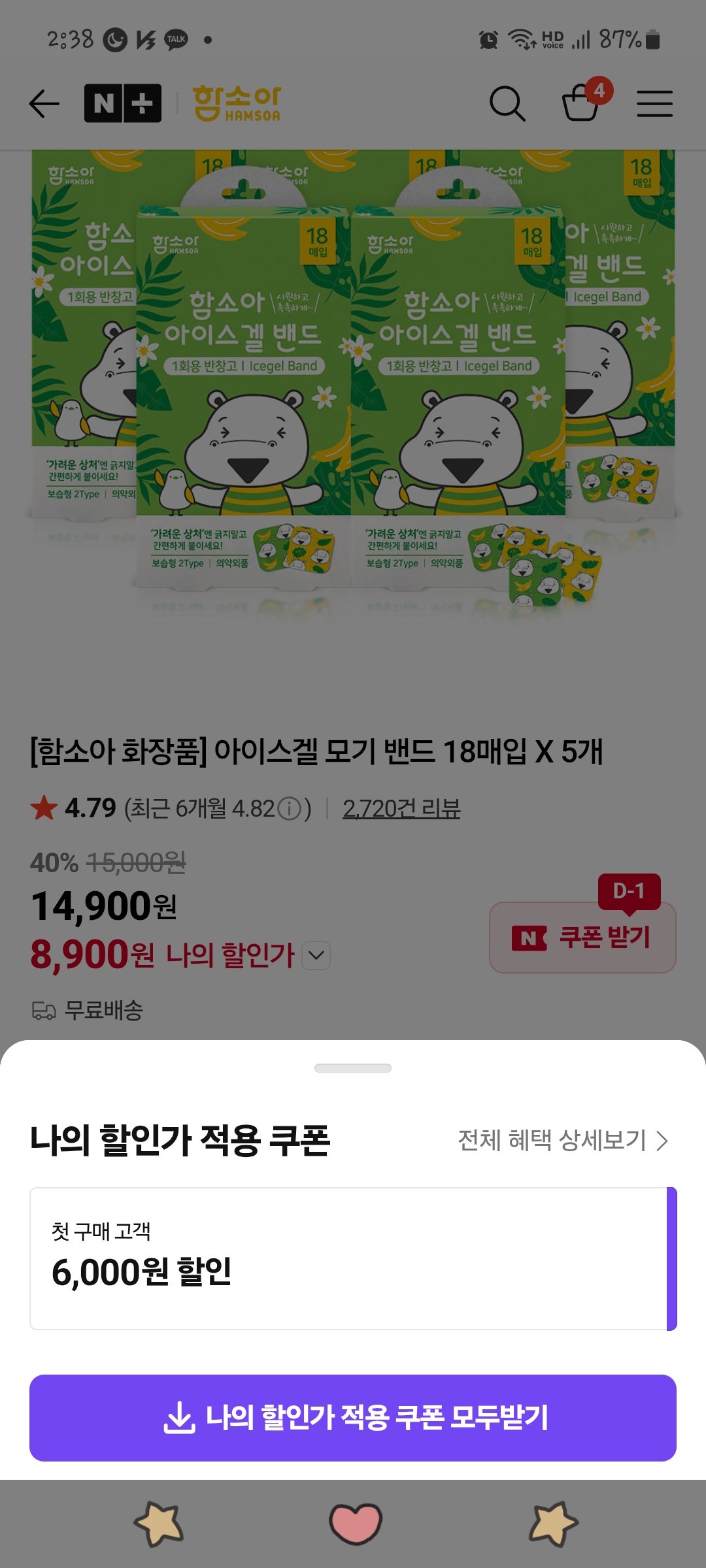706x1568 pixels.
Task: Expand the 나의 할인가 price details
Action: coord(316,956)
